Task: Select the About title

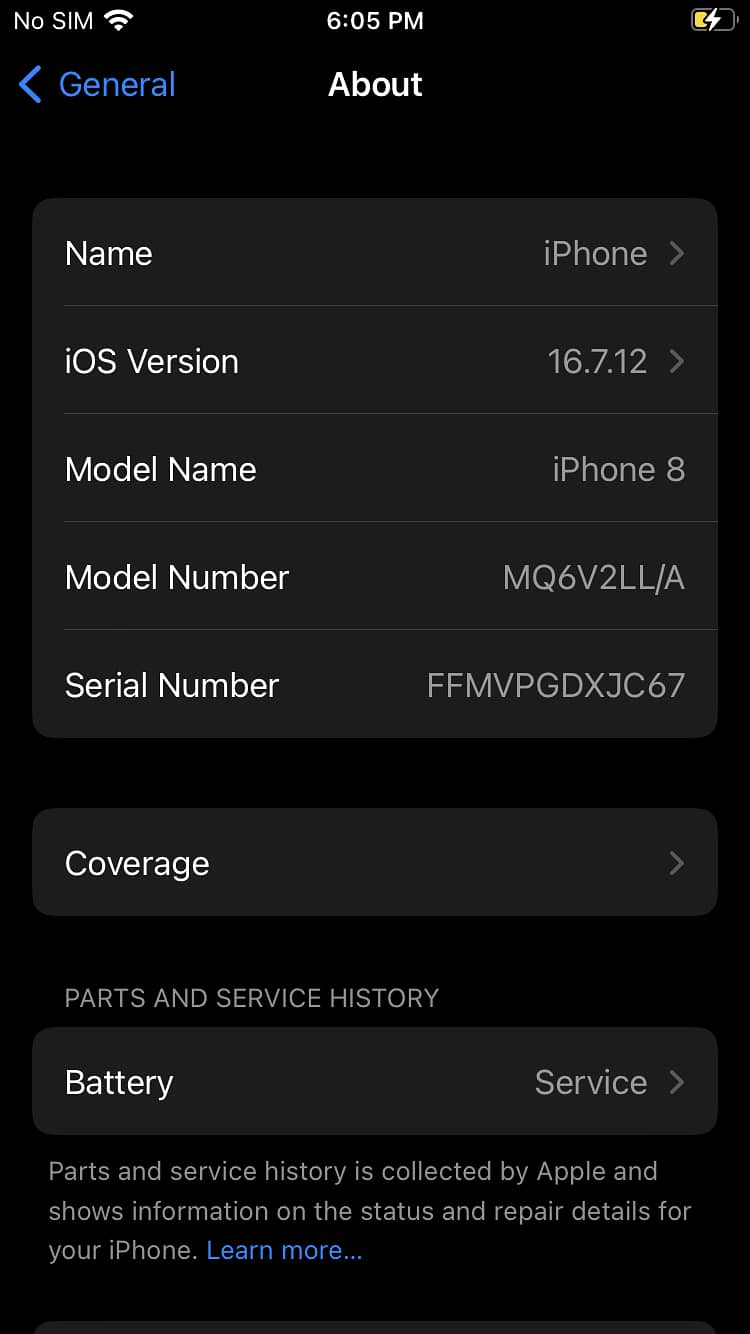Action: [375, 85]
